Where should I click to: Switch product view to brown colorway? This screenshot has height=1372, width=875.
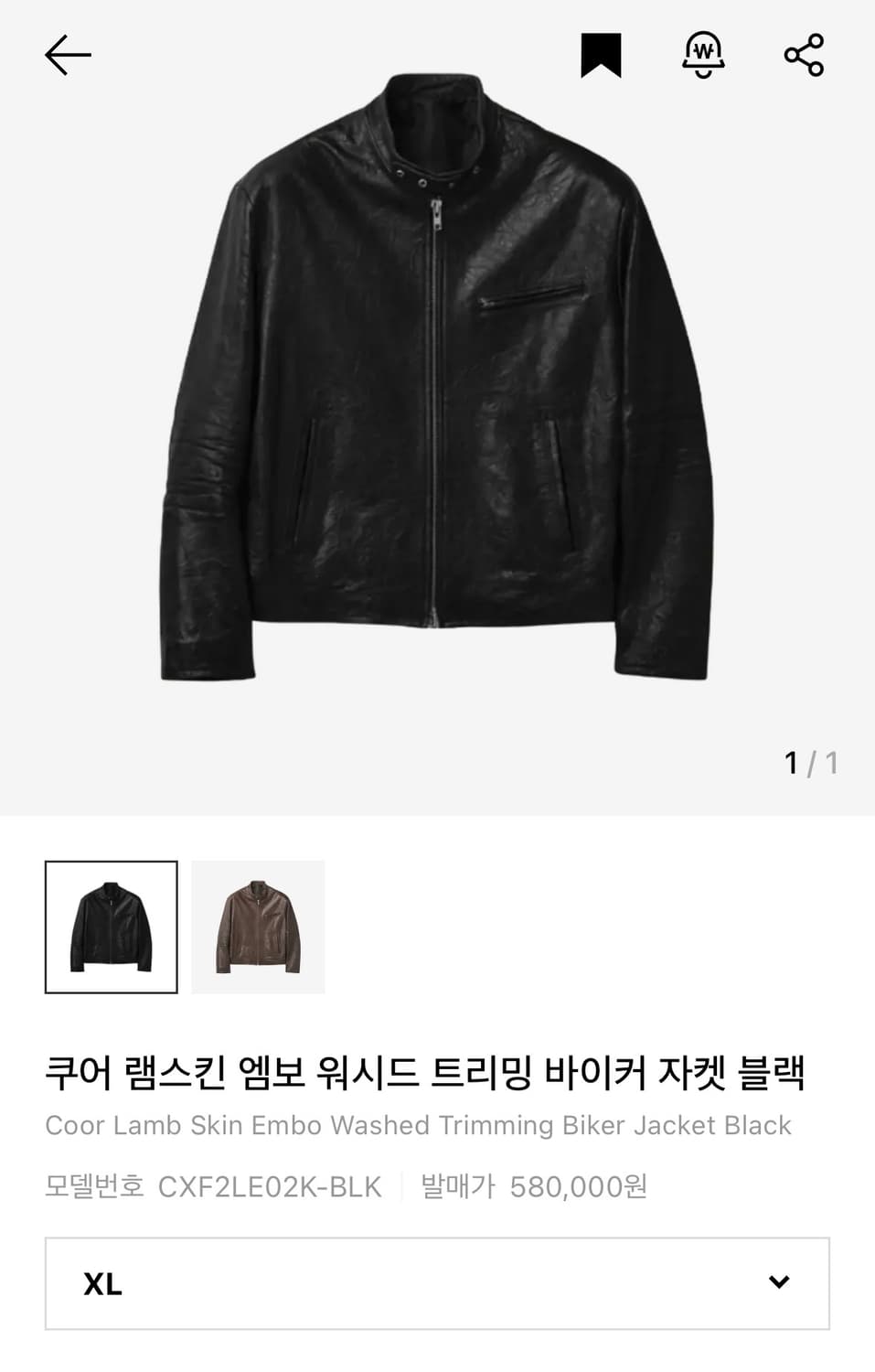click(258, 926)
